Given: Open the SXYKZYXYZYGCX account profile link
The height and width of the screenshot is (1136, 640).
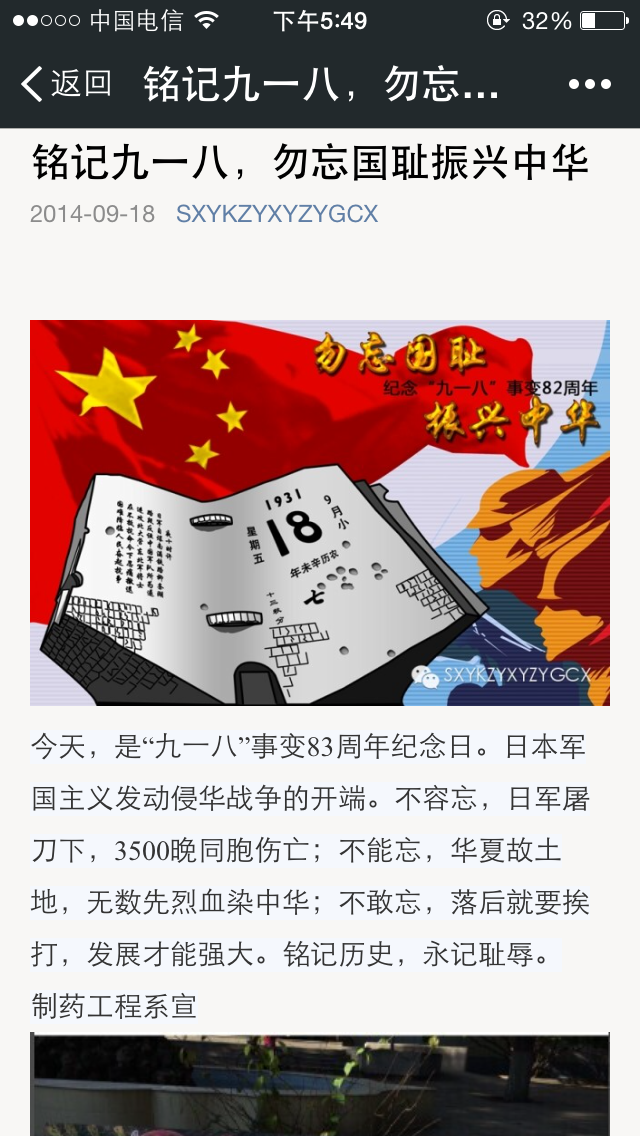Looking at the screenshot, I should pyautogui.click(x=277, y=213).
